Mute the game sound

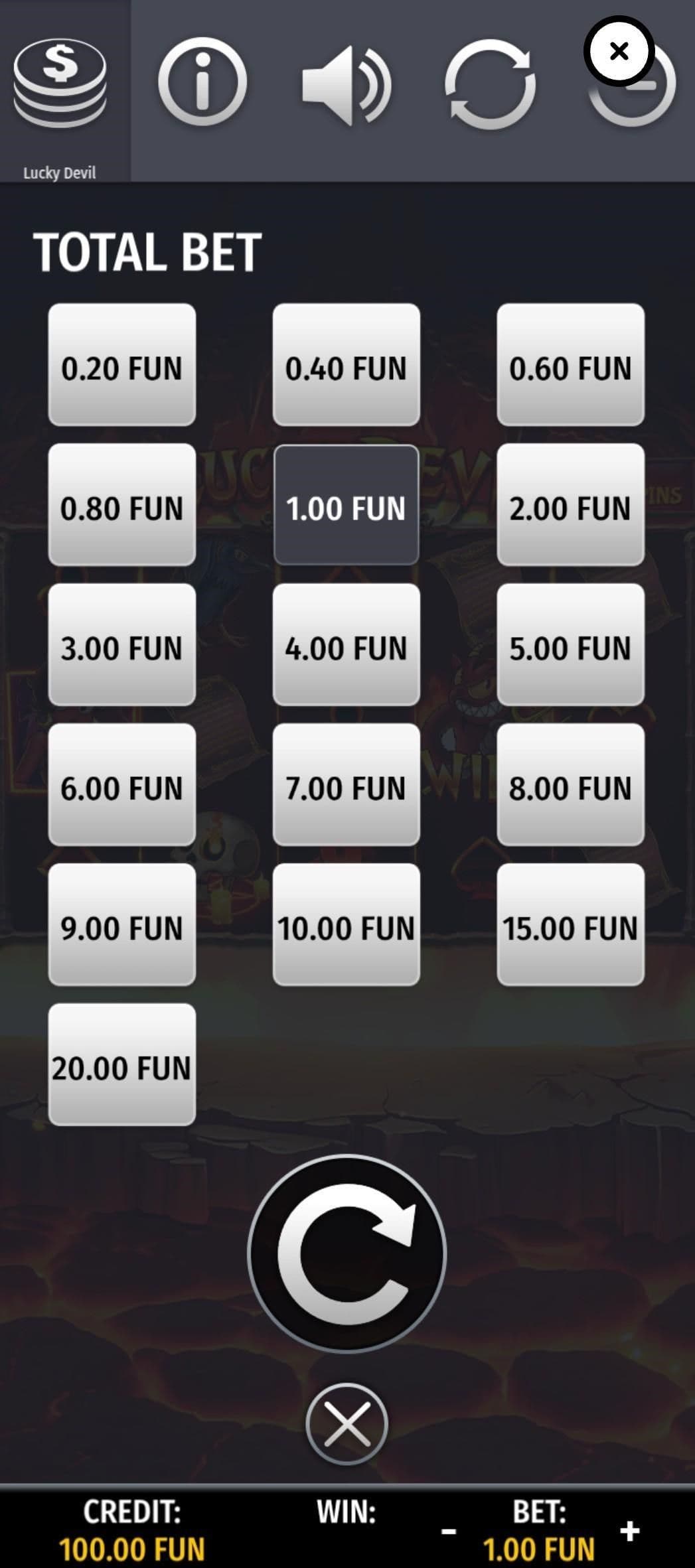tap(346, 84)
